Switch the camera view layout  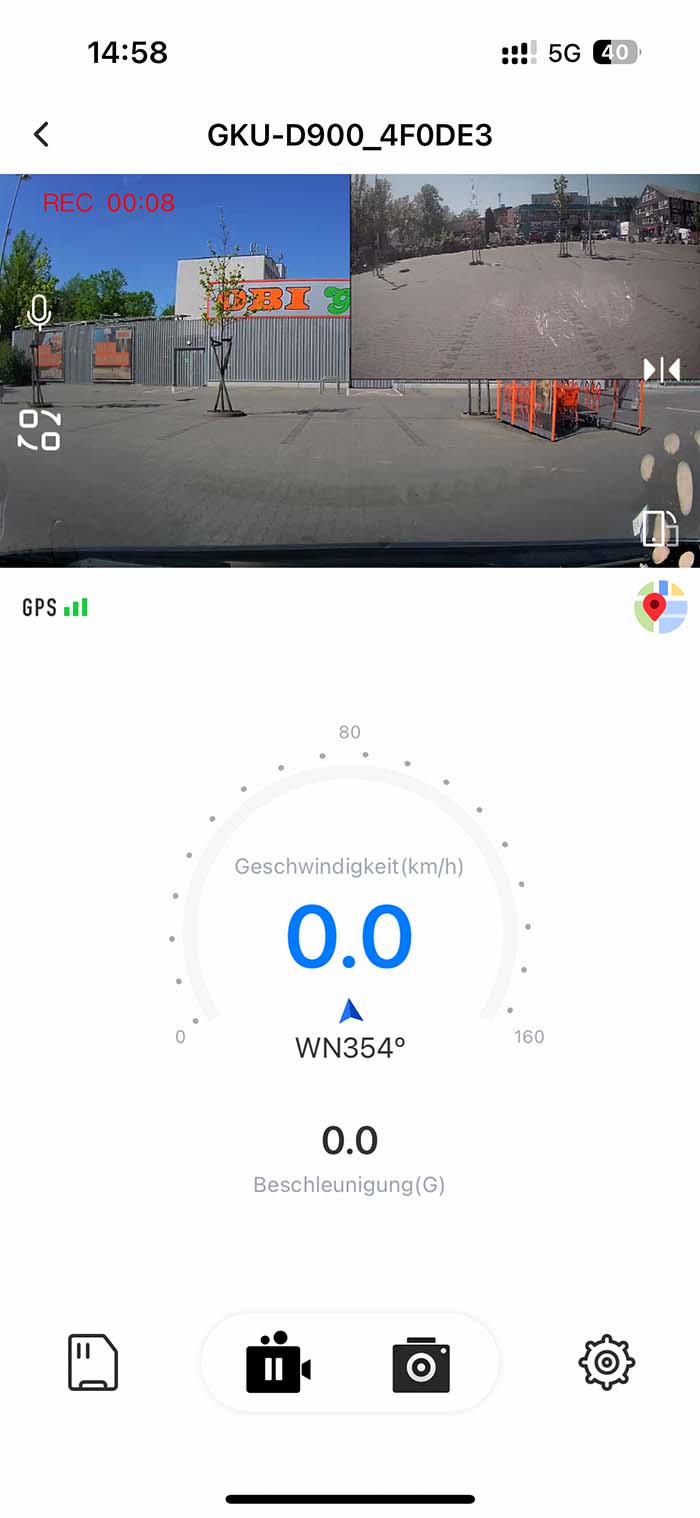pyautogui.click(x=39, y=430)
